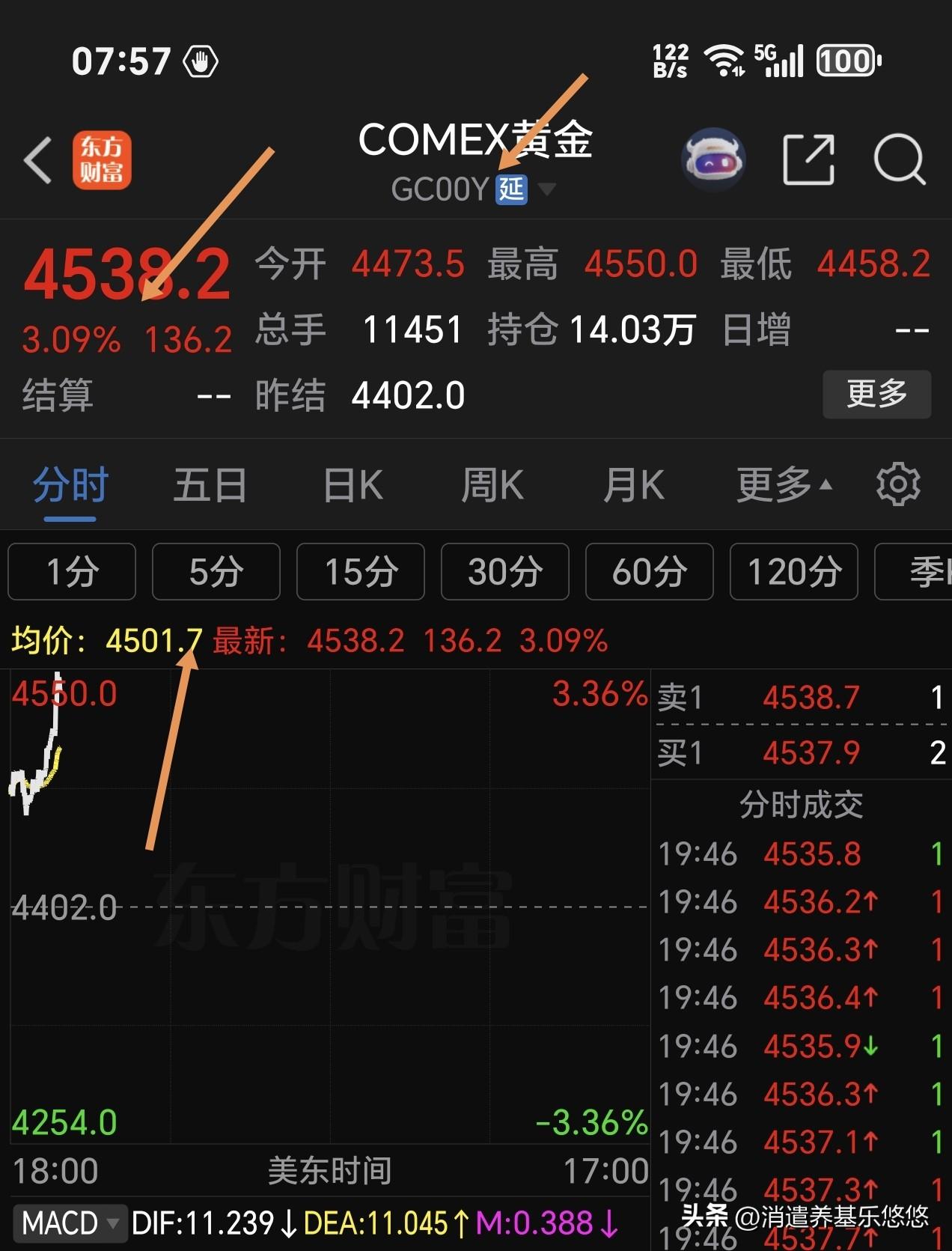Tap the back arrow to exit quote page
Image resolution: width=952 pixels, height=1251 pixels.
coord(39,159)
